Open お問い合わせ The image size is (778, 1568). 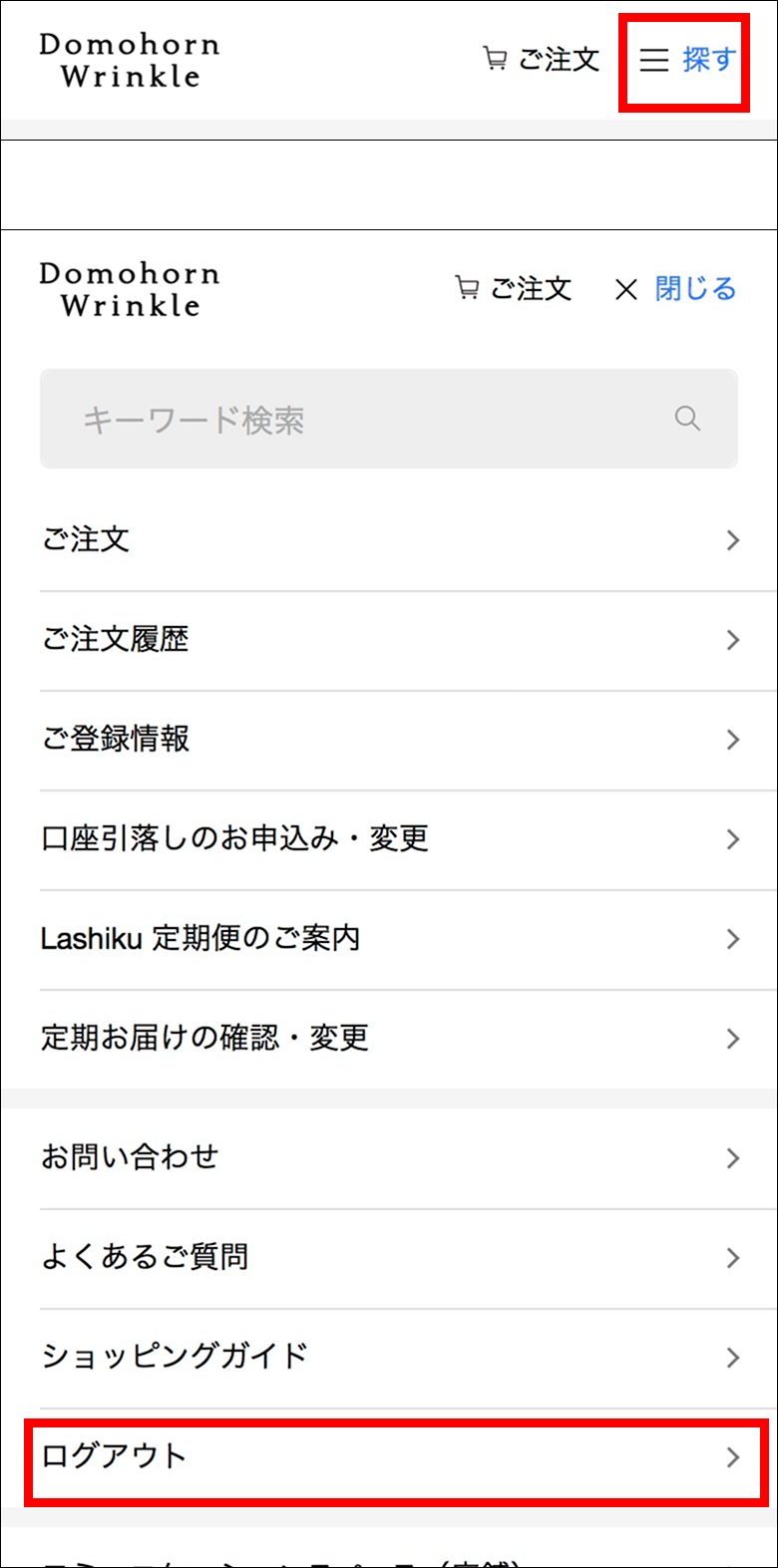tap(389, 1158)
